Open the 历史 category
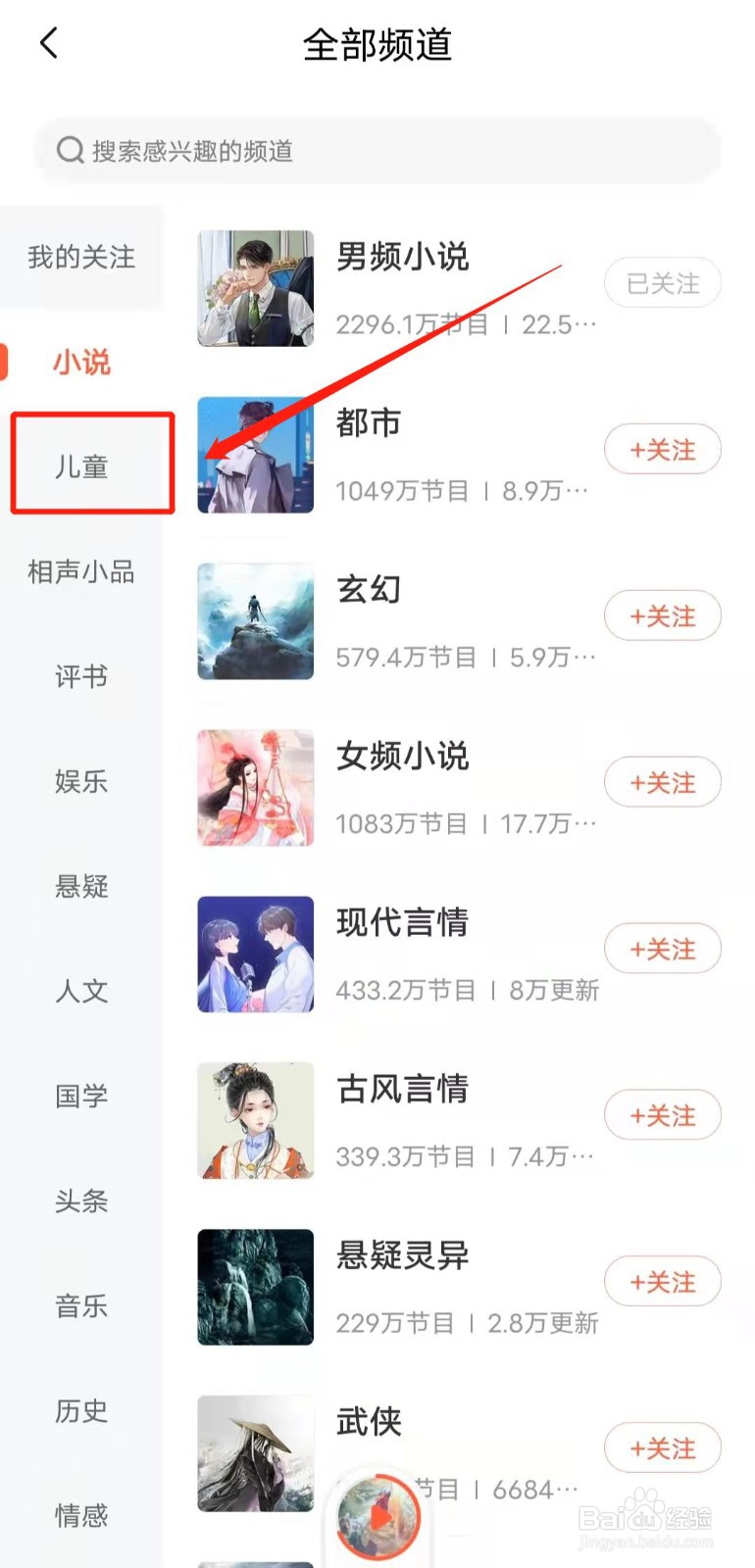Viewport: 755px width, 1568px height. coord(81,1410)
